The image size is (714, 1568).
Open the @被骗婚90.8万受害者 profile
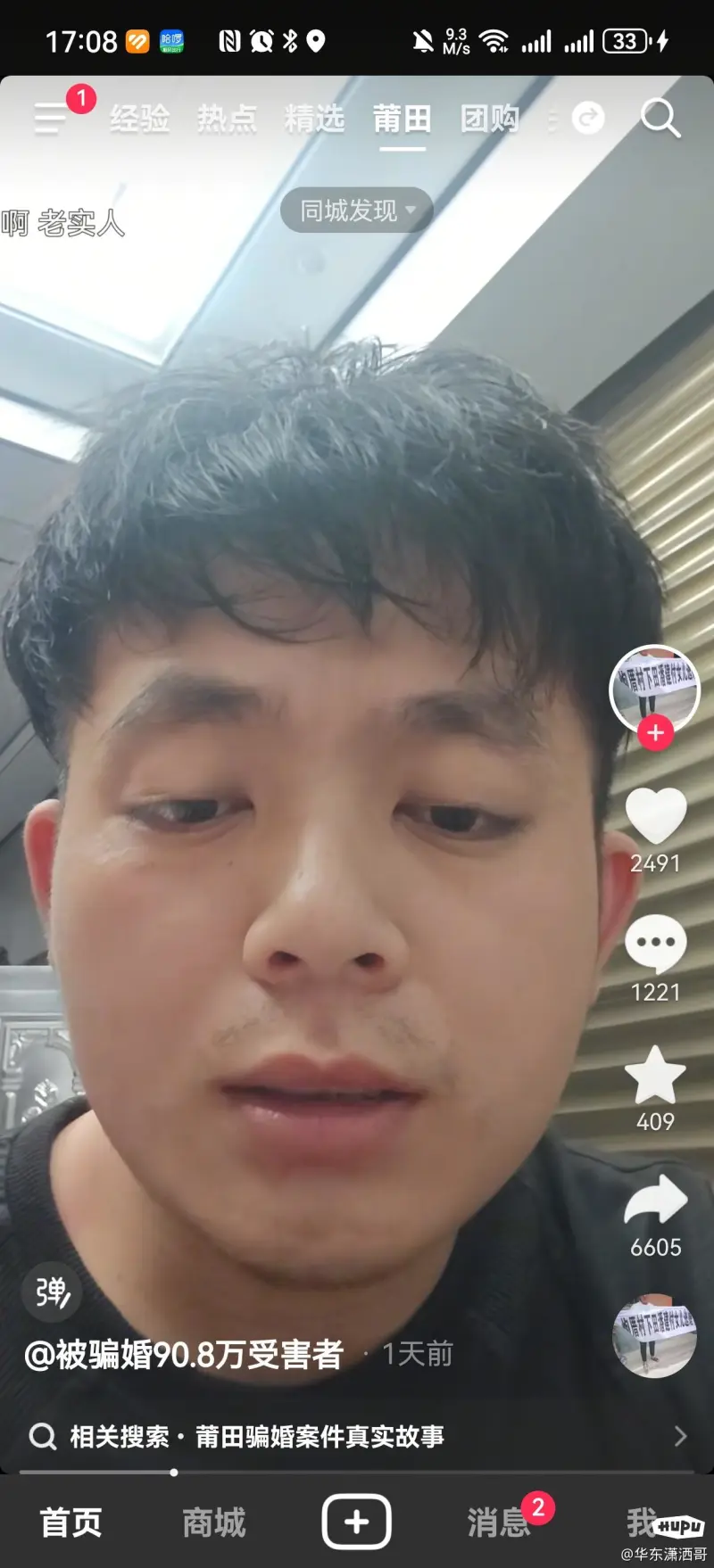click(x=184, y=1354)
